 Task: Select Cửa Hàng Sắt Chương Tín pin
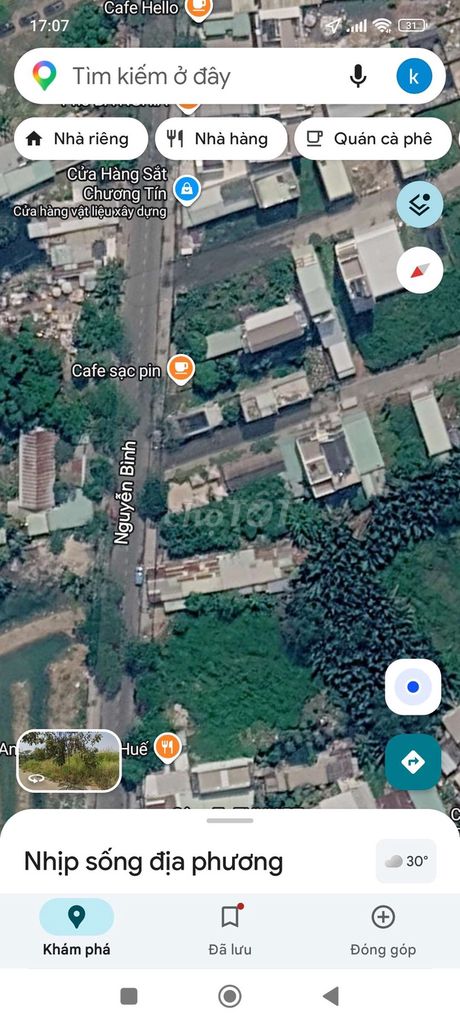(187, 191)
